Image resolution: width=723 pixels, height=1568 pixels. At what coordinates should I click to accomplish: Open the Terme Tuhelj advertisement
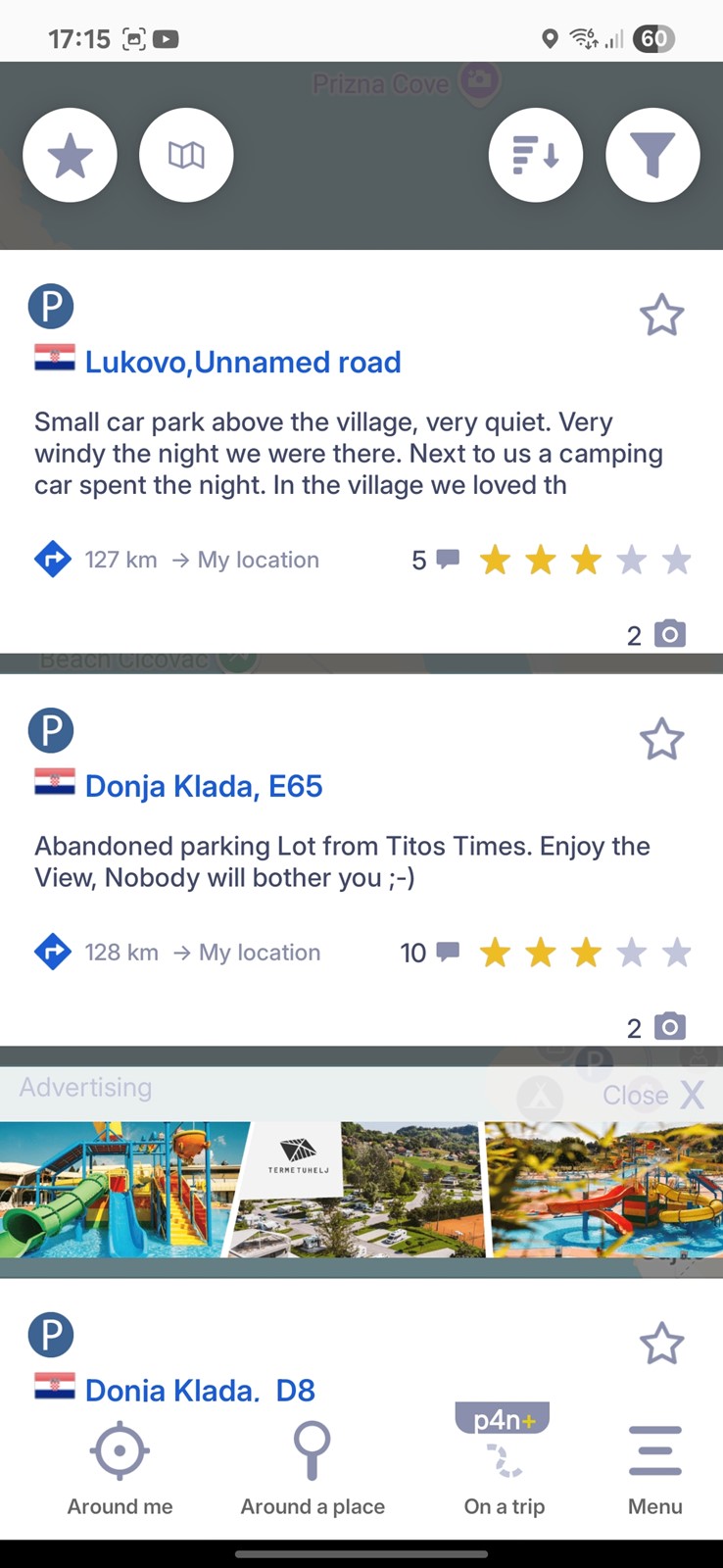click(x=361, y=1190)
